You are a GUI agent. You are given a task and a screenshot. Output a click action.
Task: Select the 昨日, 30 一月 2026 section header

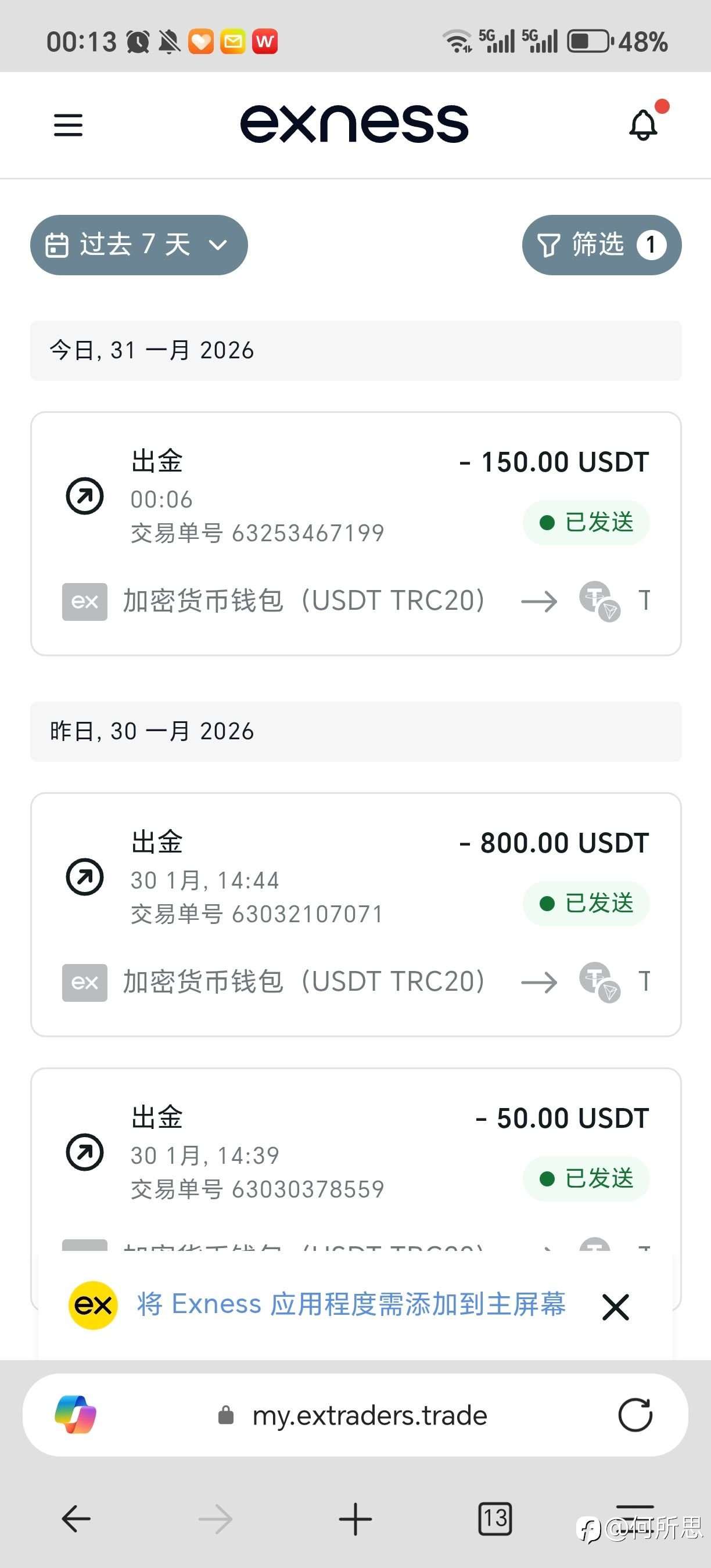151,731
